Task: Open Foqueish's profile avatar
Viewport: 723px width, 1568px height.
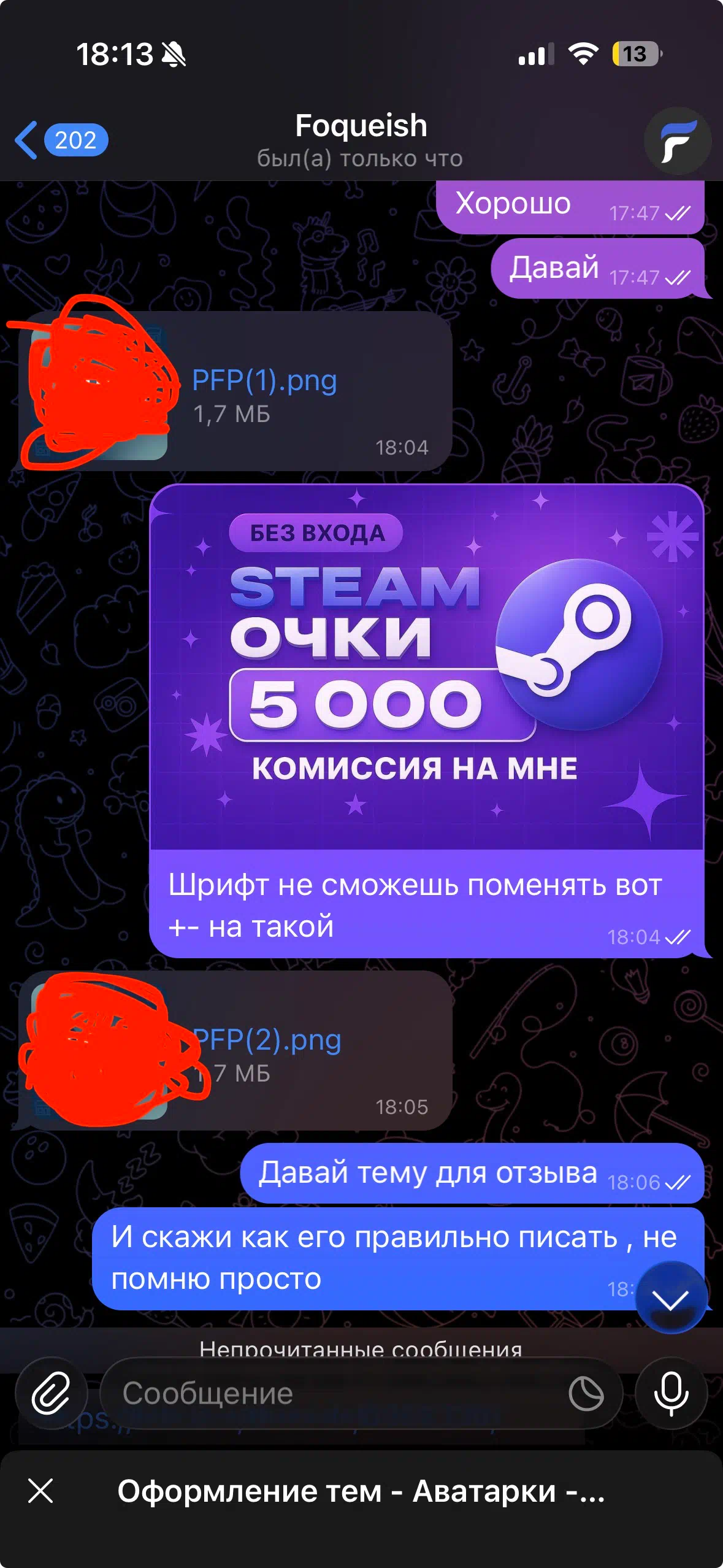Action: click(678, 141)
